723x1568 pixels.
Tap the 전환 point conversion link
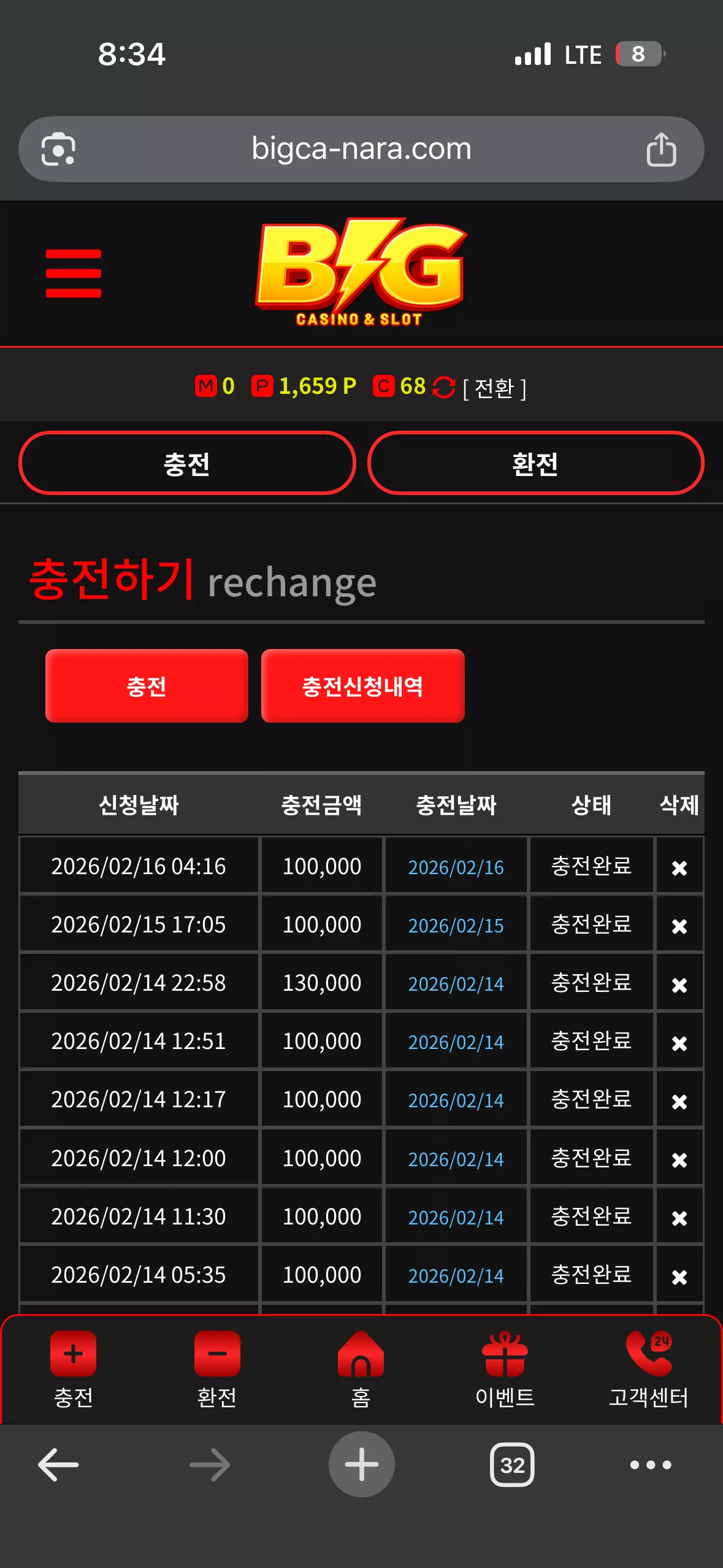point(494,388)
